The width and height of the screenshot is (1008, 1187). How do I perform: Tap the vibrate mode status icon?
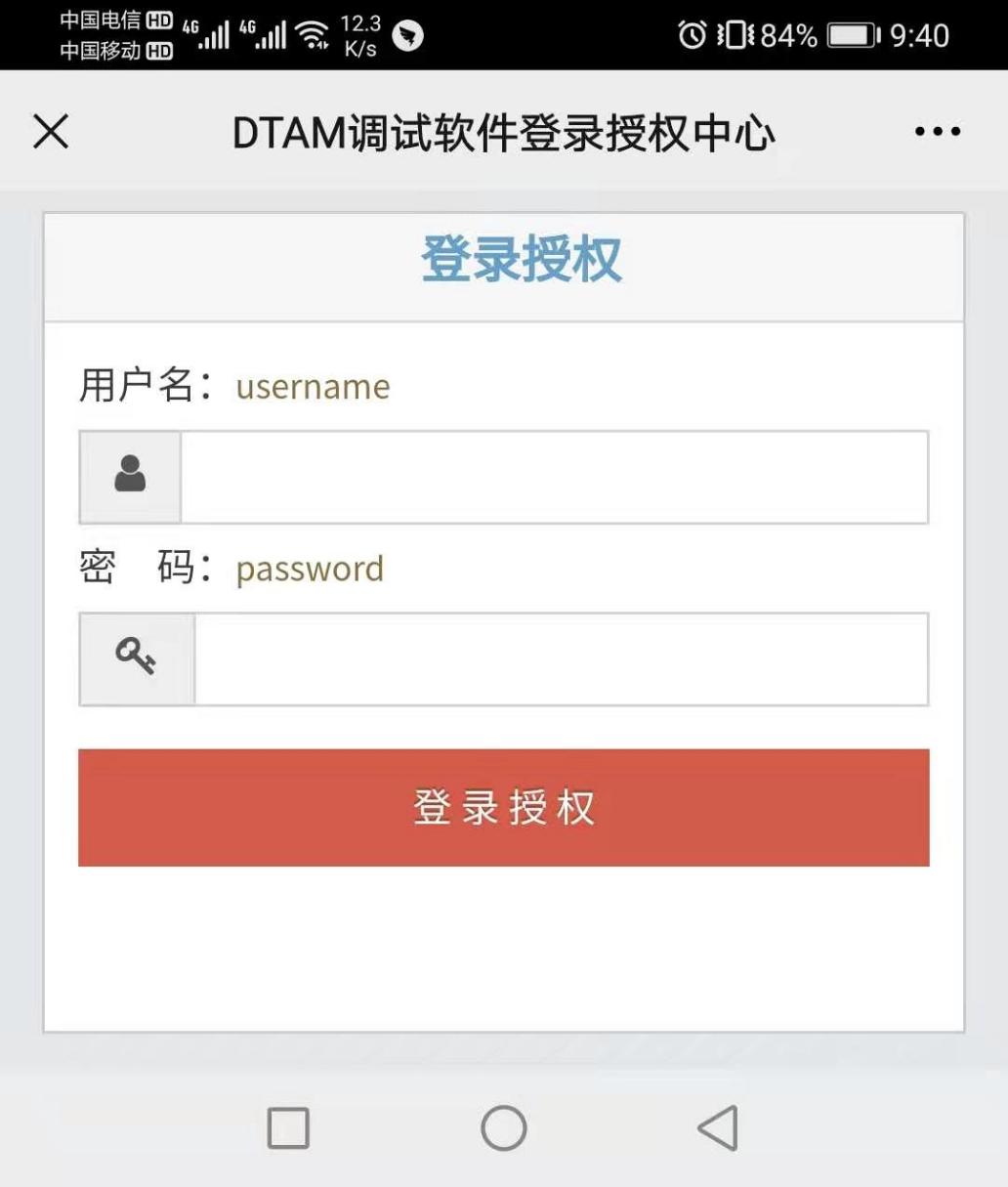(x=735, y=32)
